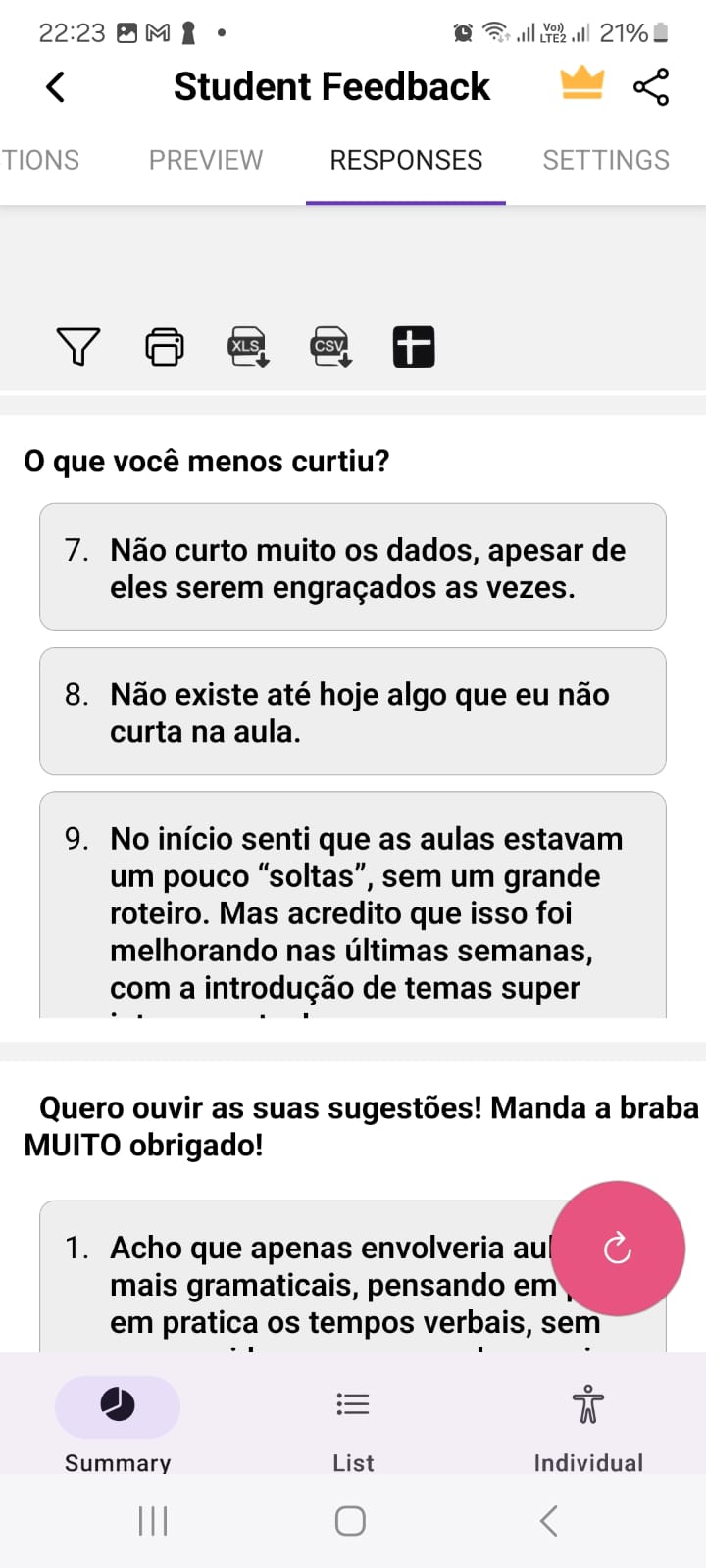Open the Responses tab
This screenshot has height=1568, width=706.
tap(406, 160)
